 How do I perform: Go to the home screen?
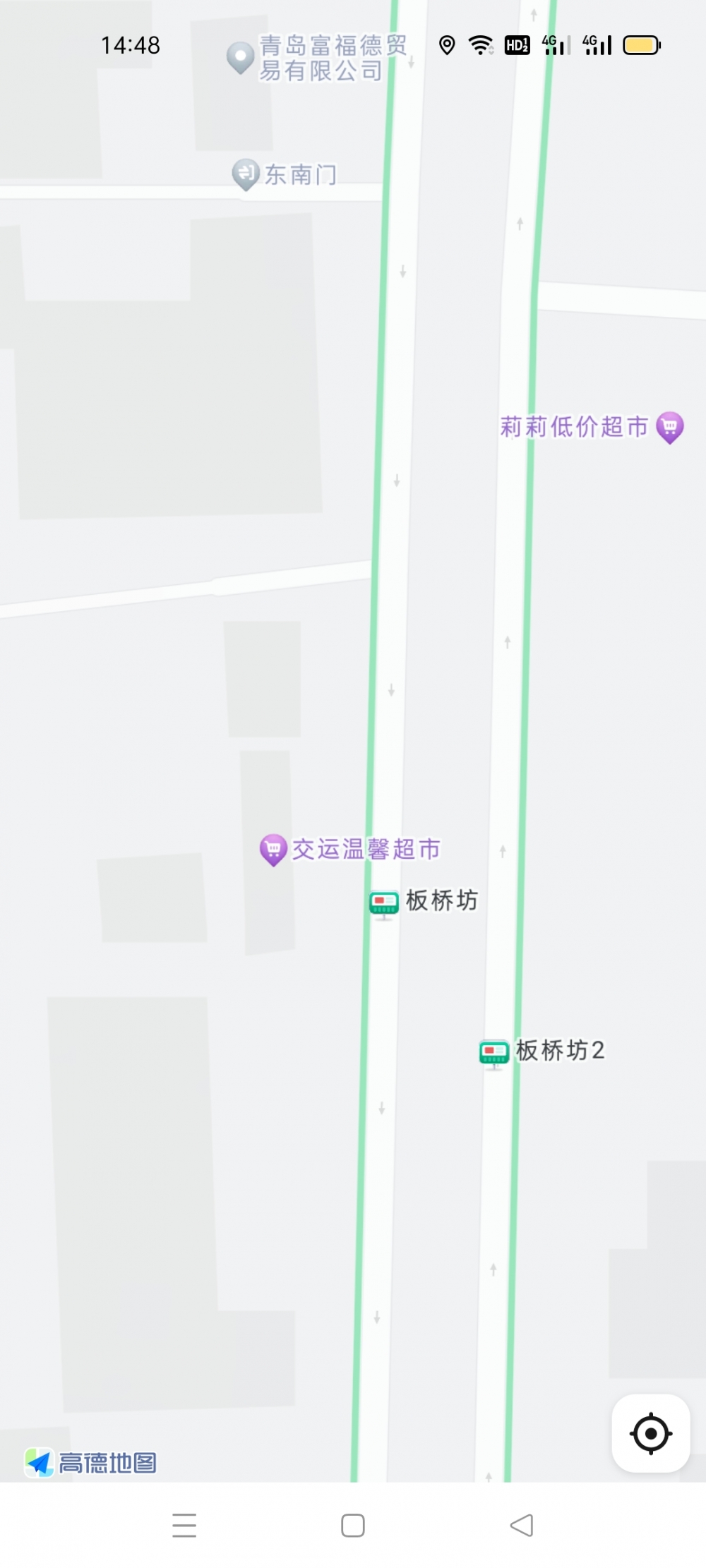click(x=353, y=1525)
